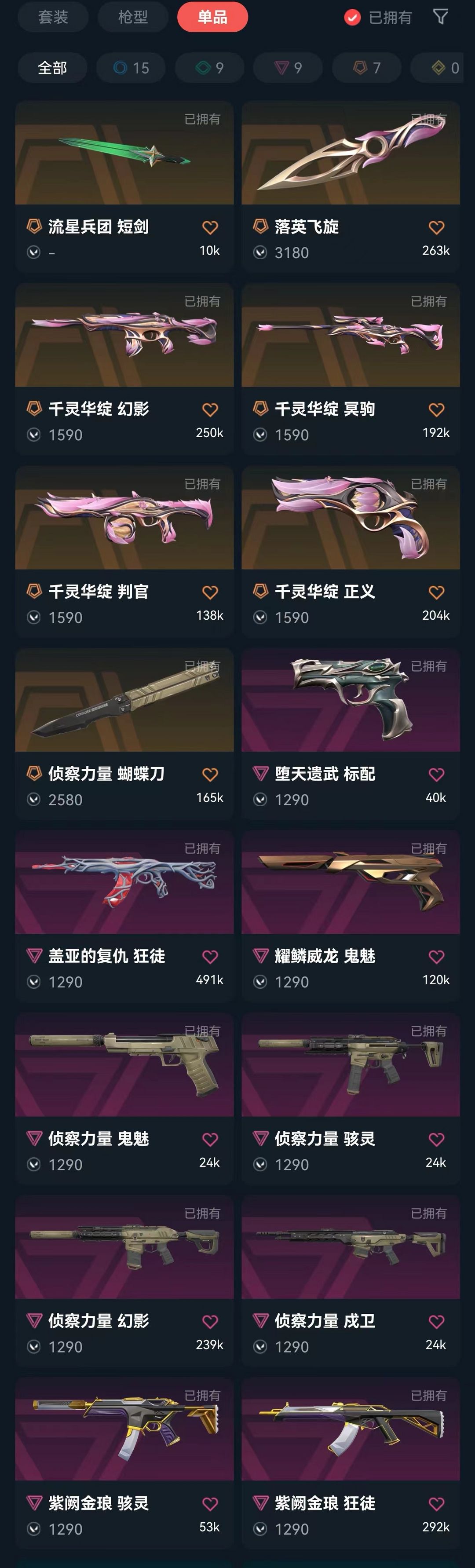The image size is (475, 1568).
Task: Like the 侦察力量 幻影 skin
Action: [x=210, y=1322]
